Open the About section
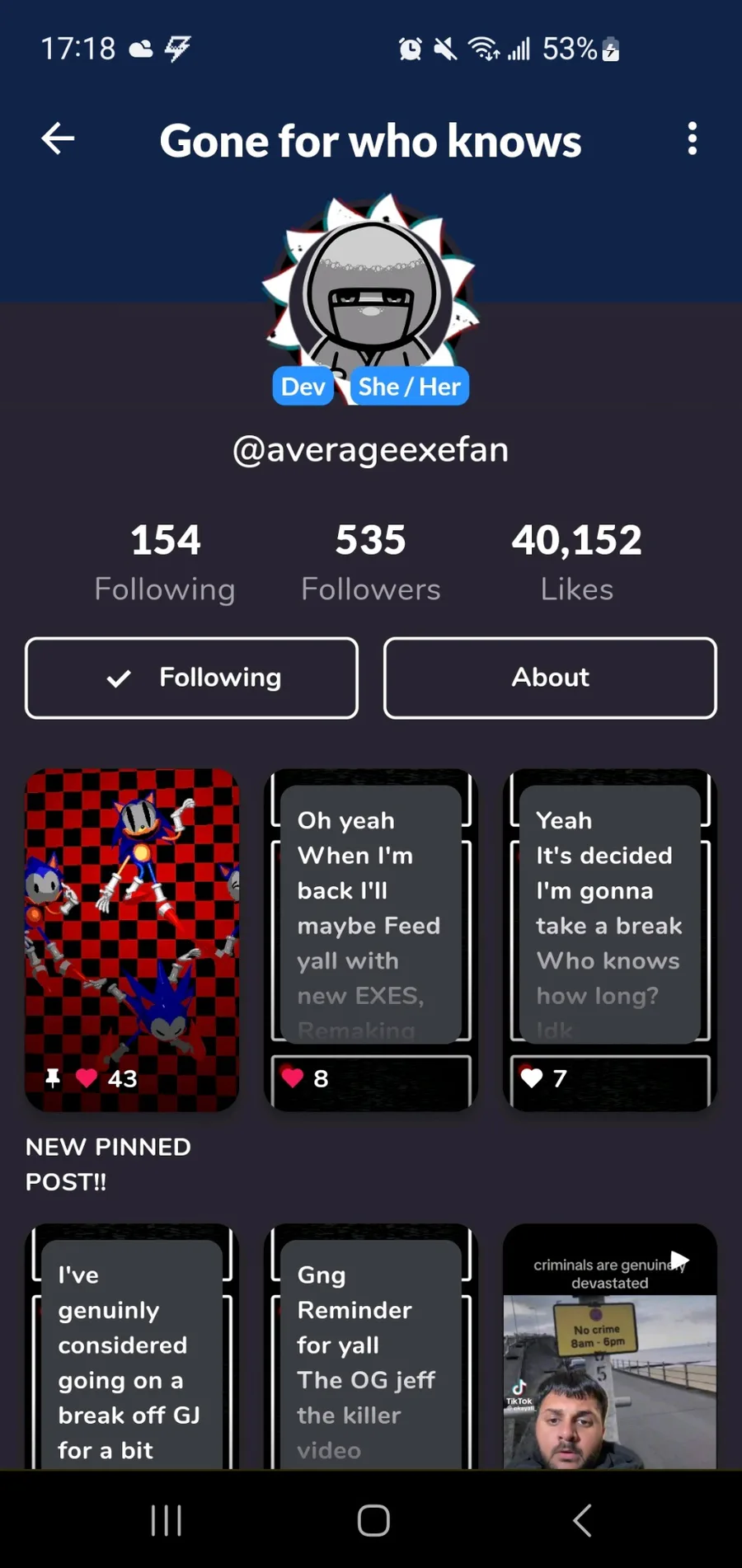 [550, 678]
